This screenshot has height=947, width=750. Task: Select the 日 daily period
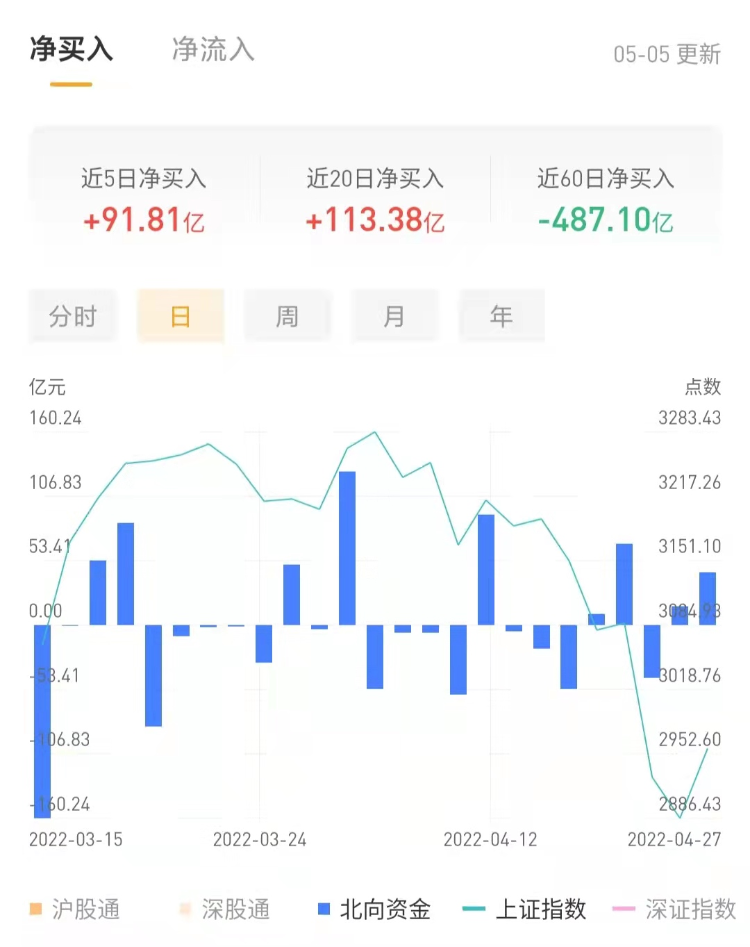[x=180, y=317]
